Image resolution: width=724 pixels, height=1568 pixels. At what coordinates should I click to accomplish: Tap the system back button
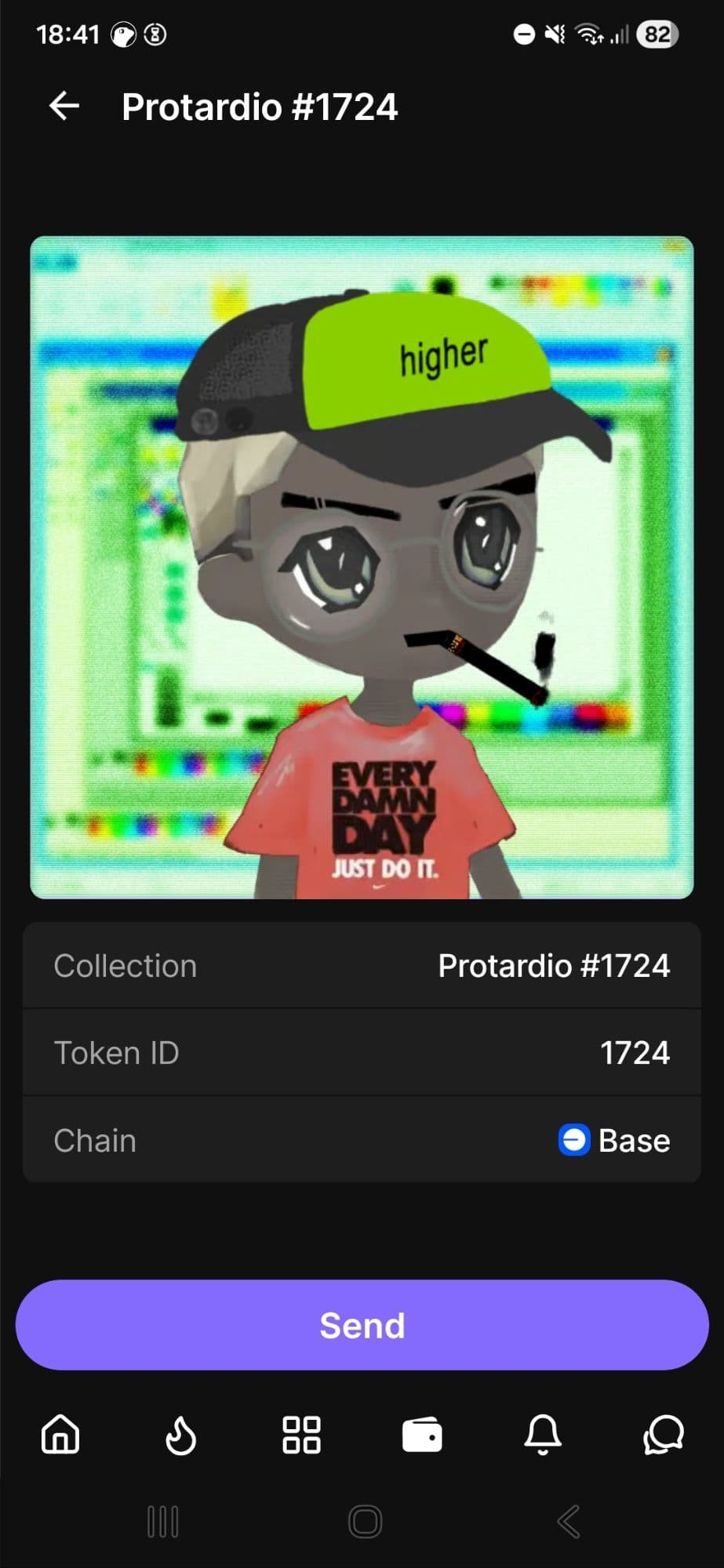click(x=568, y=1522)
